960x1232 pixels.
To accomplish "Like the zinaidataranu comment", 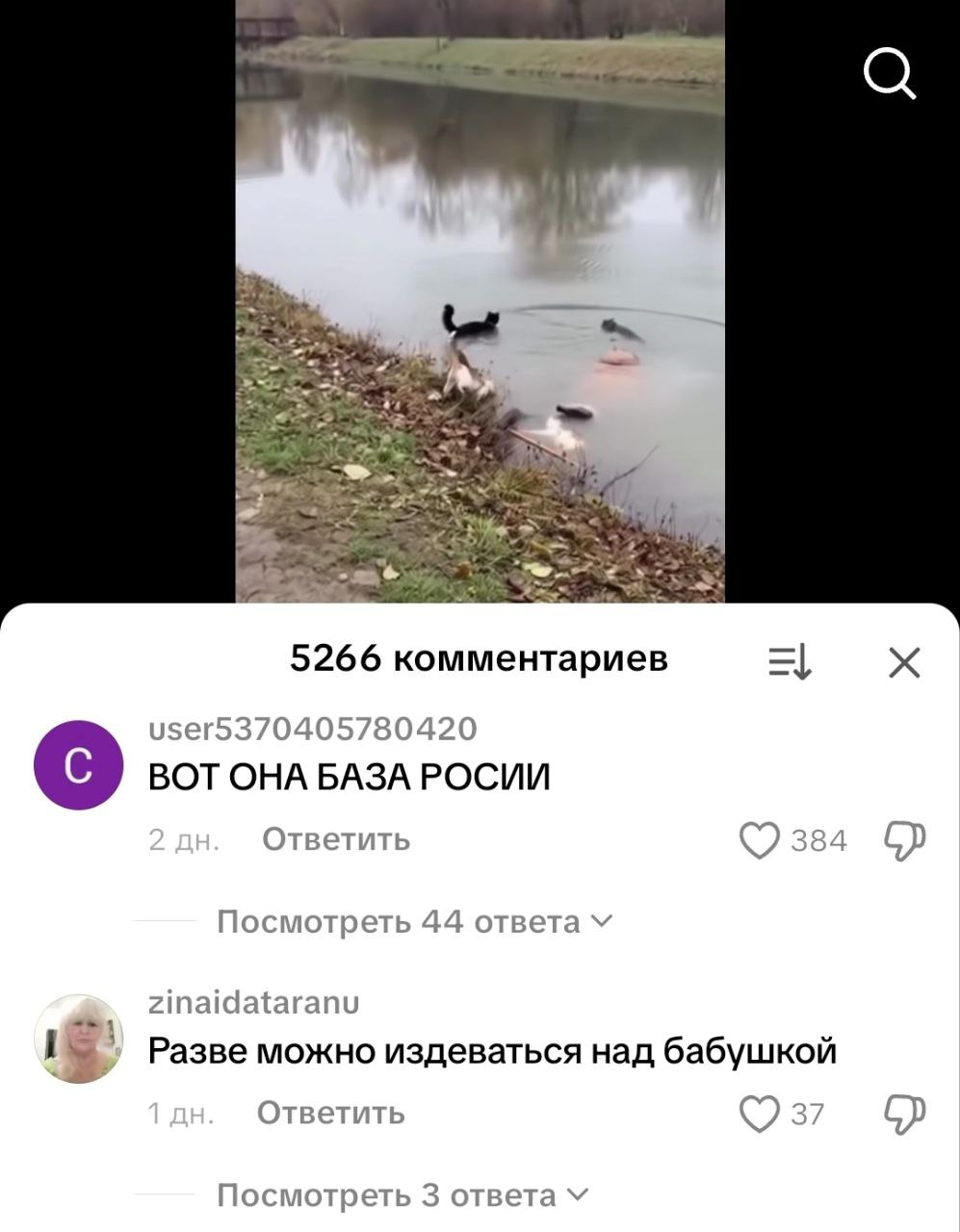I will click(x=759, y=1114).
